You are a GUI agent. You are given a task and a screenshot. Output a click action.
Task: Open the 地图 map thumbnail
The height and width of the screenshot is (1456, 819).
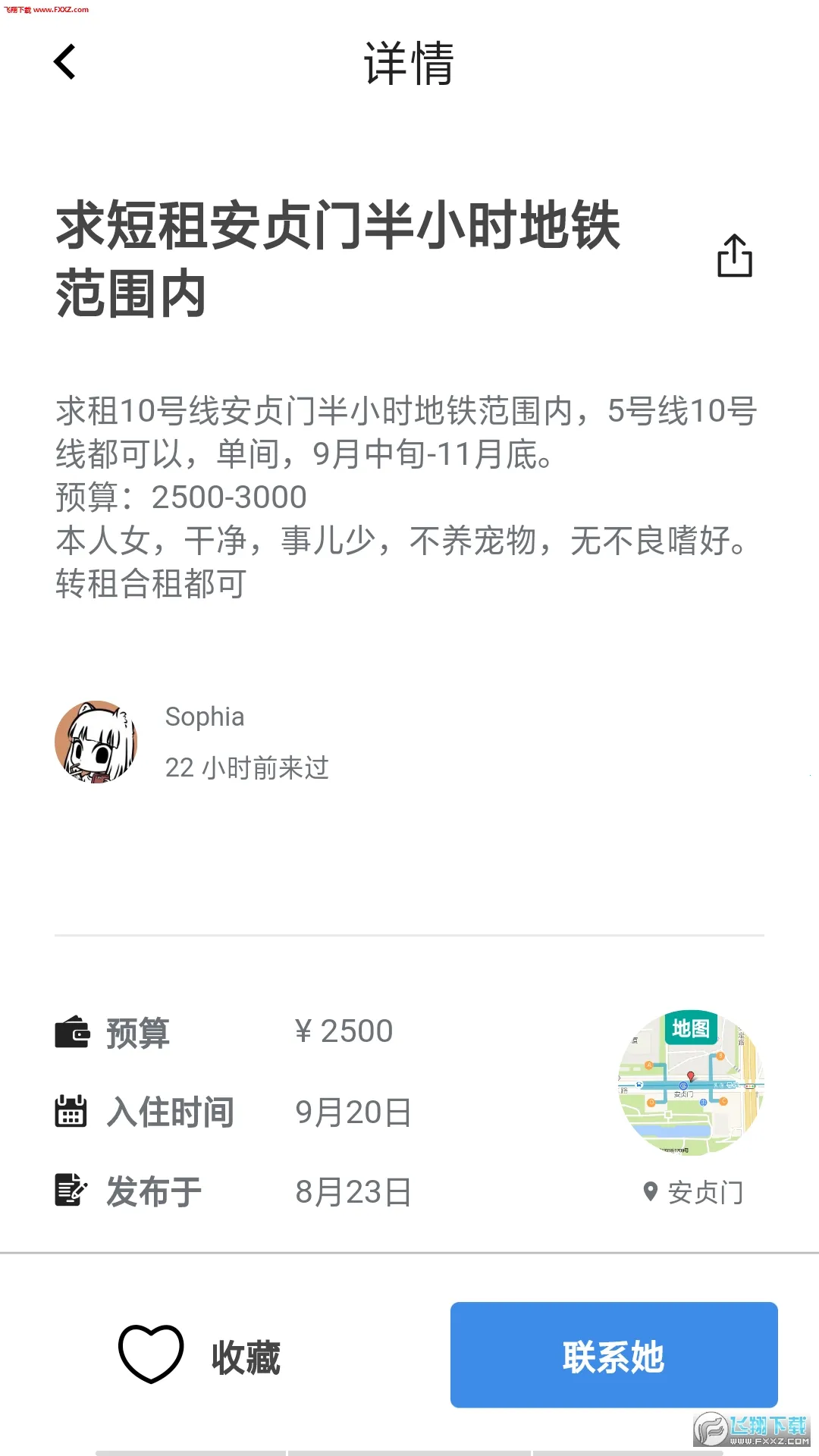click(x=691, y=1084)
